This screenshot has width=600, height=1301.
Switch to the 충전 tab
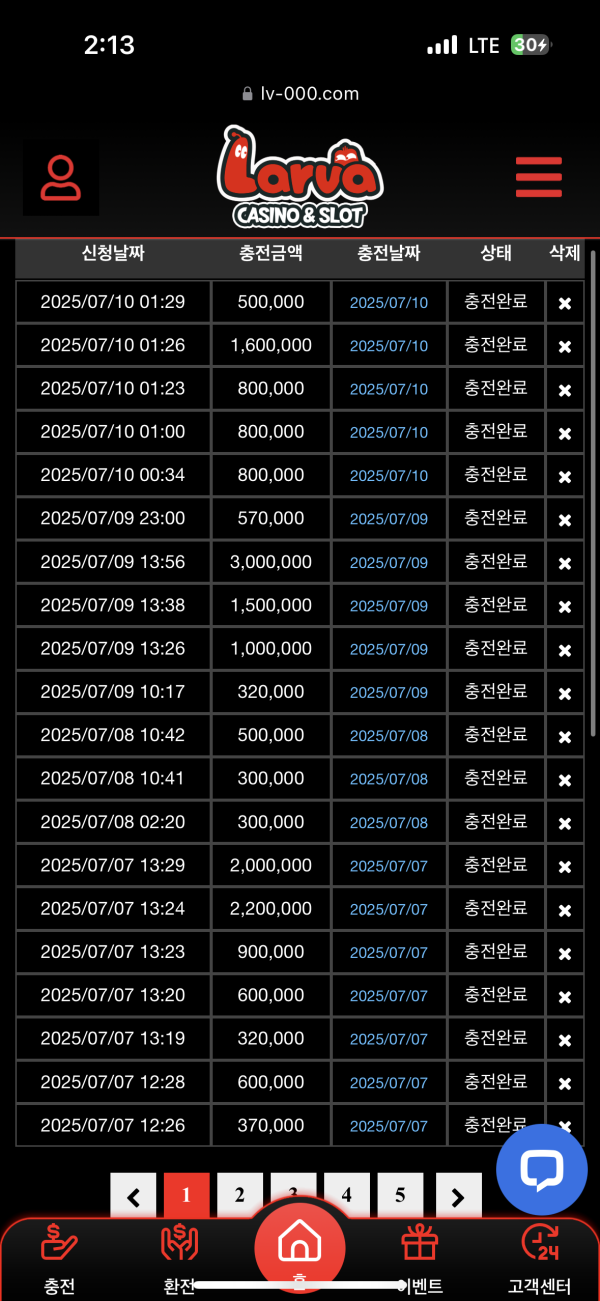(x=59, y=1260)
